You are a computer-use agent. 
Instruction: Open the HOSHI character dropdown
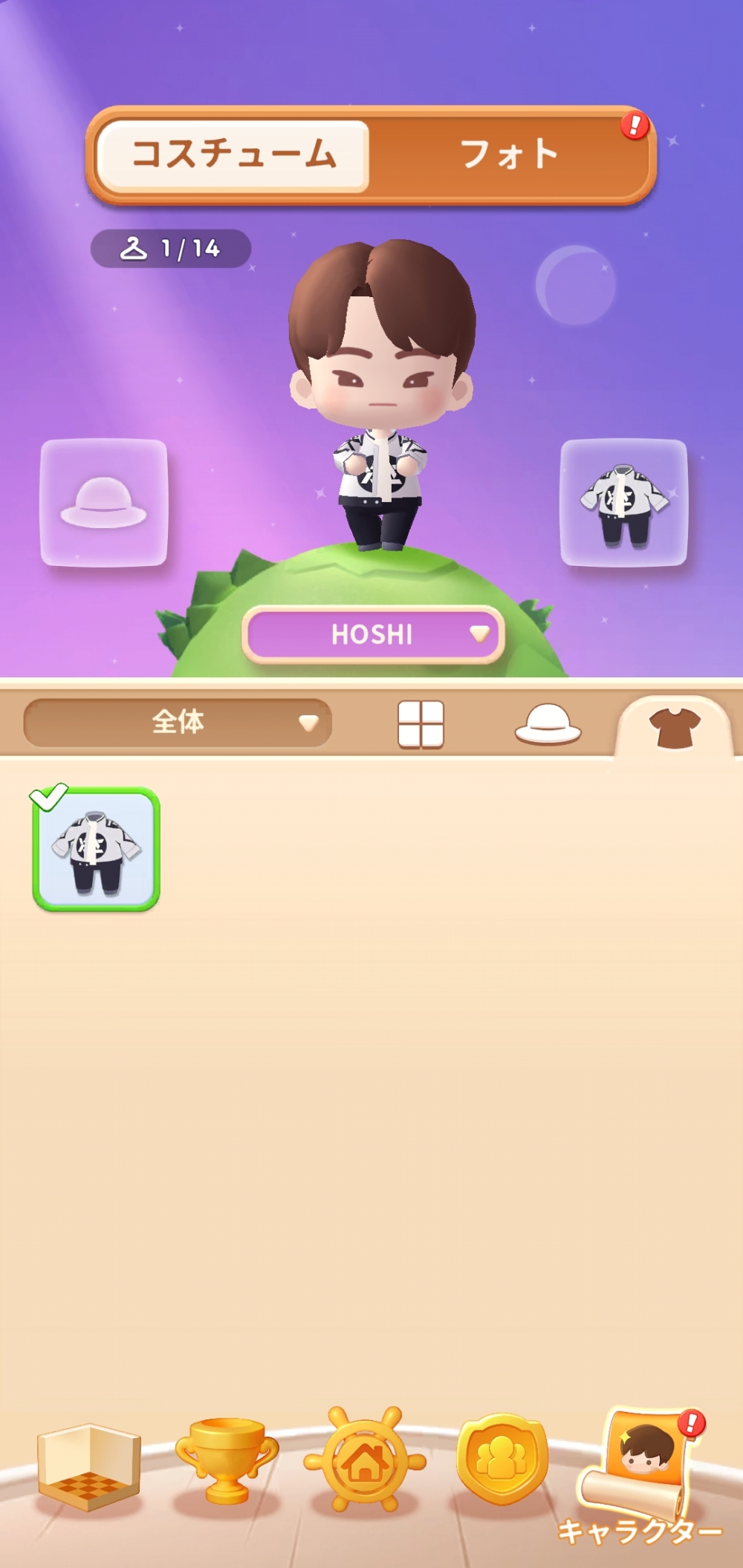(x=373, y=634)
